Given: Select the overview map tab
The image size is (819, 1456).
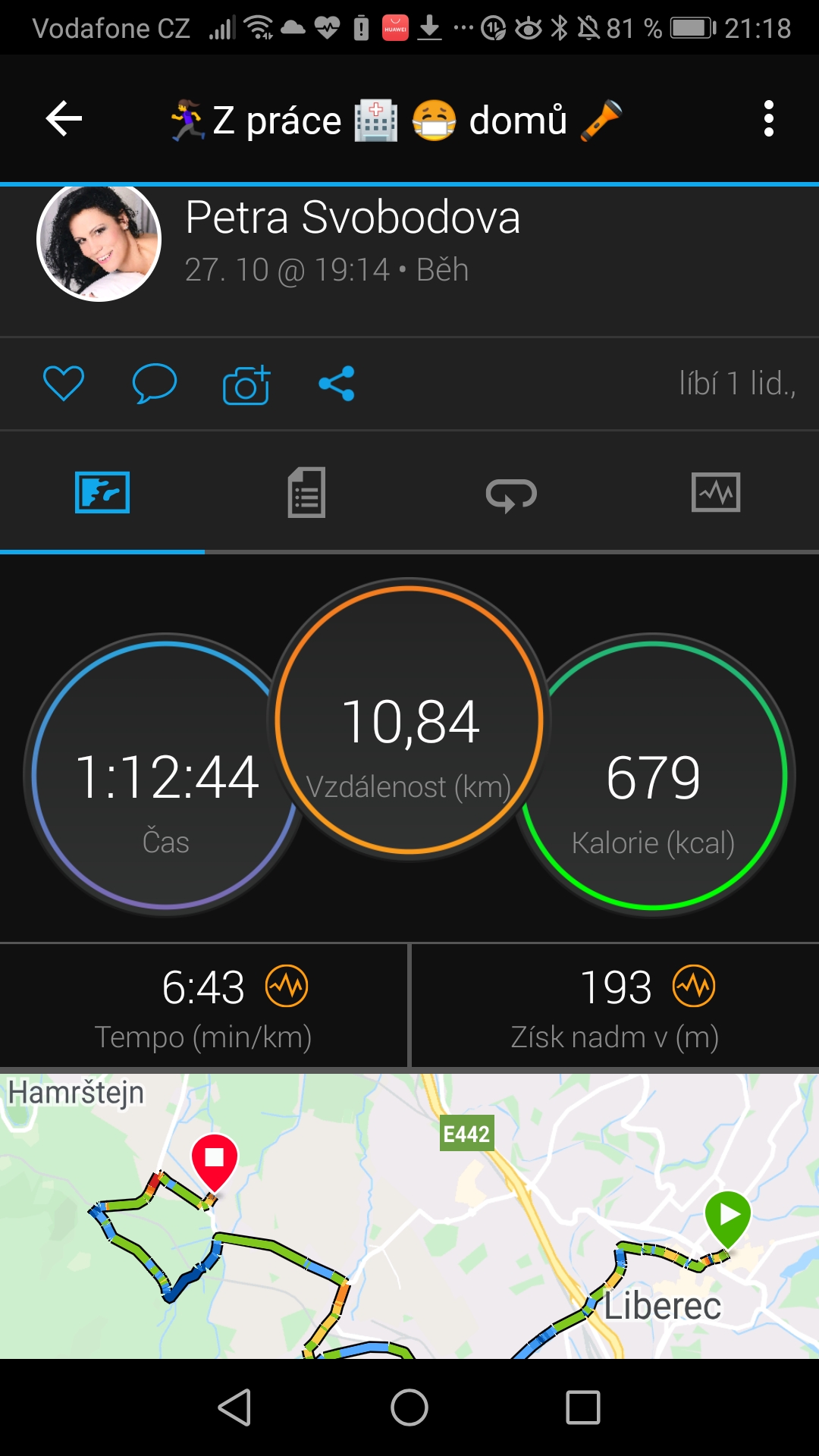Looking at the screenshot, I should 102,493.
